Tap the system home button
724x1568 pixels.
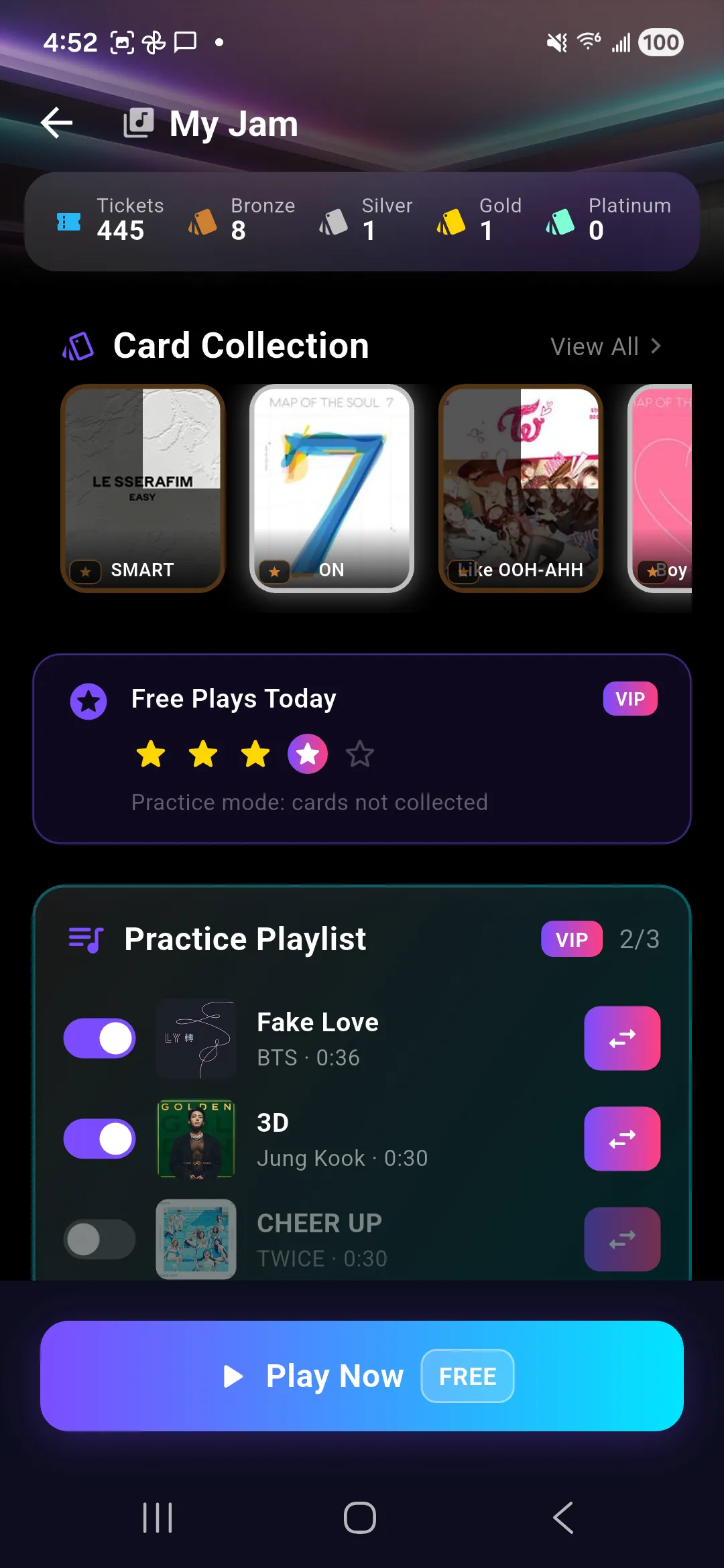(360, 1518)
